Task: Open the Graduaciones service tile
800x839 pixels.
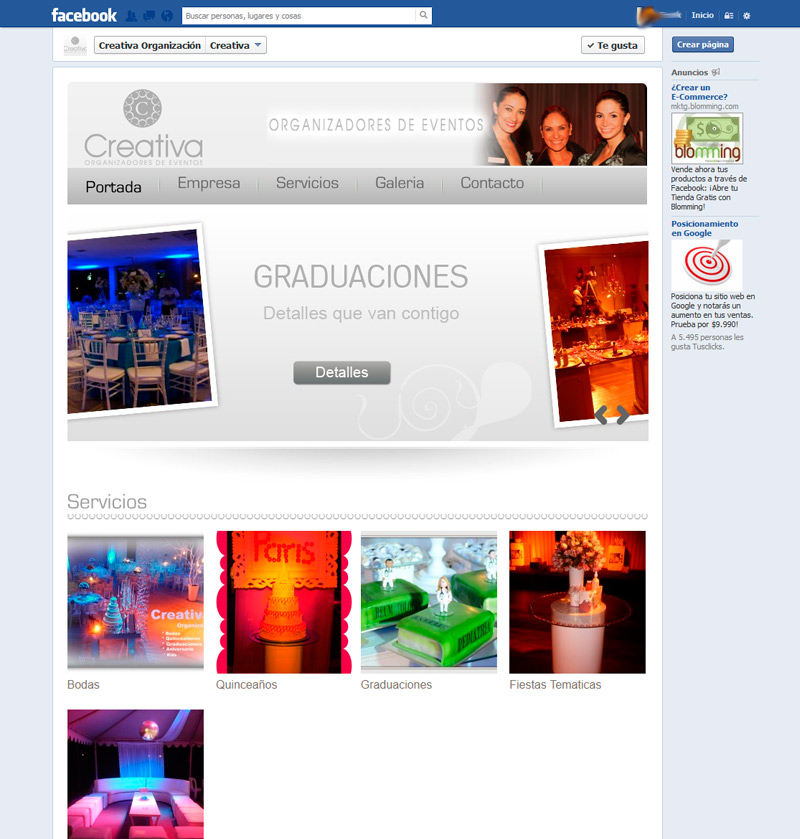Action: tap(428, 602)
